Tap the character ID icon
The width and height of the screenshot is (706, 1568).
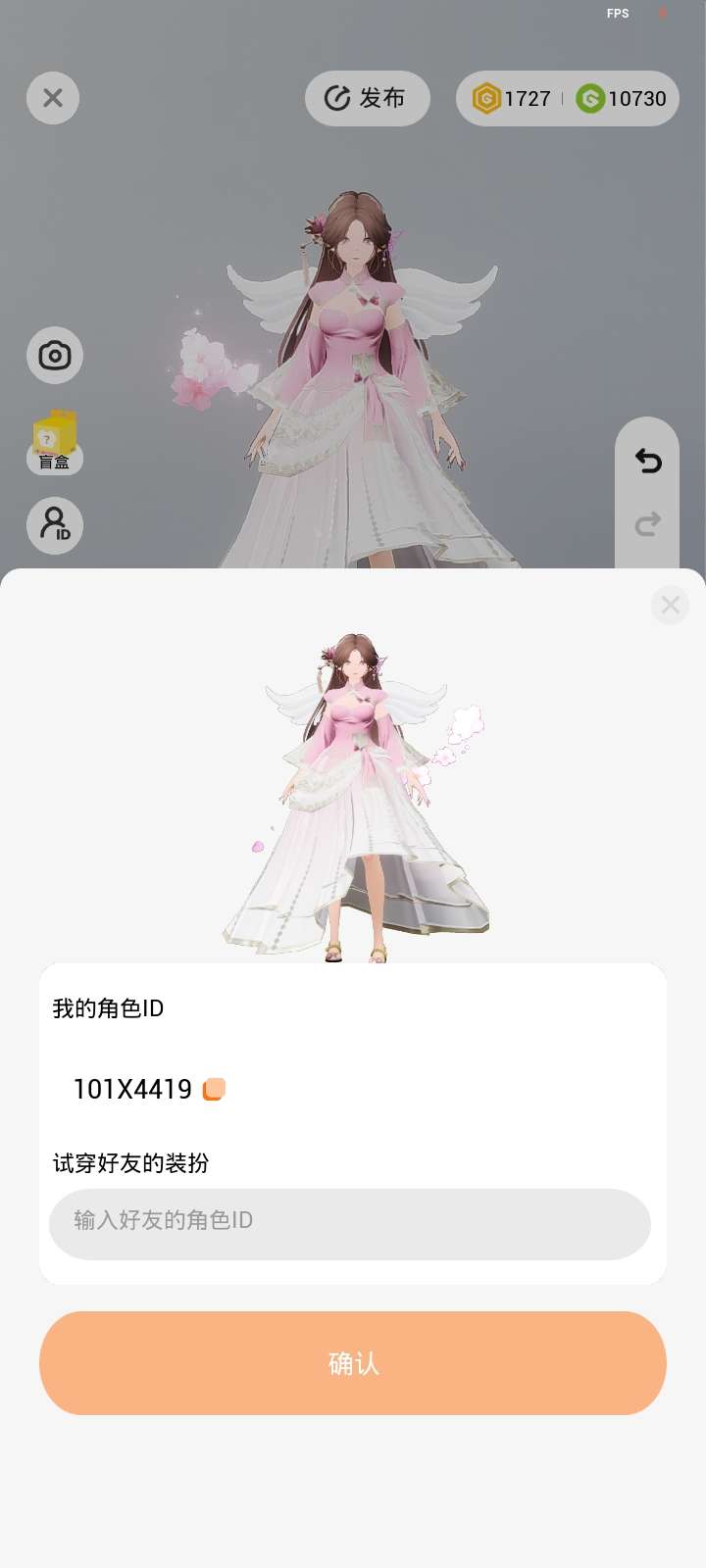[x=55, y=525]
